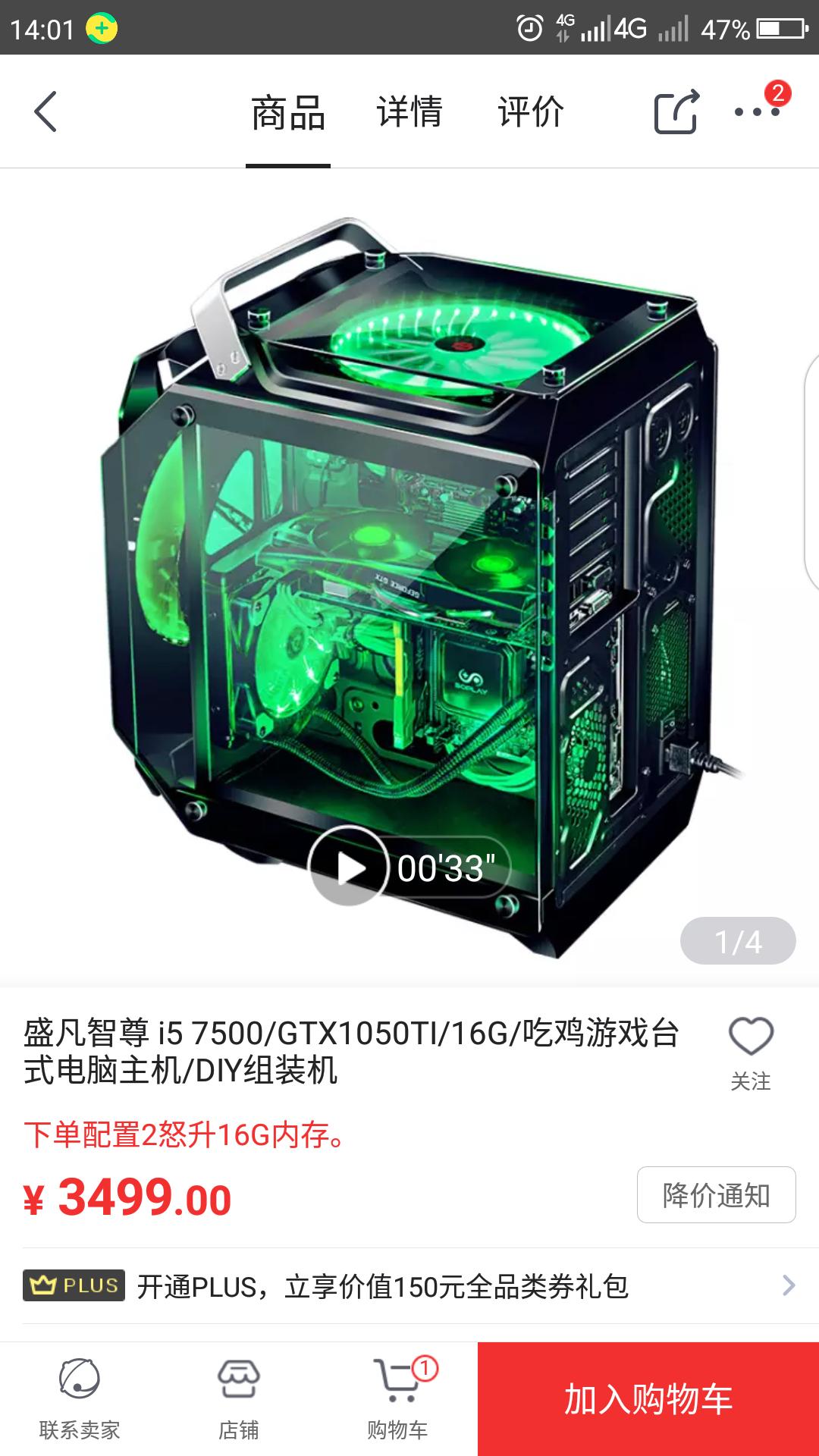Switch to the 详情 tab
Viewport: 819px width, 1456px height.
click(409, 112)
